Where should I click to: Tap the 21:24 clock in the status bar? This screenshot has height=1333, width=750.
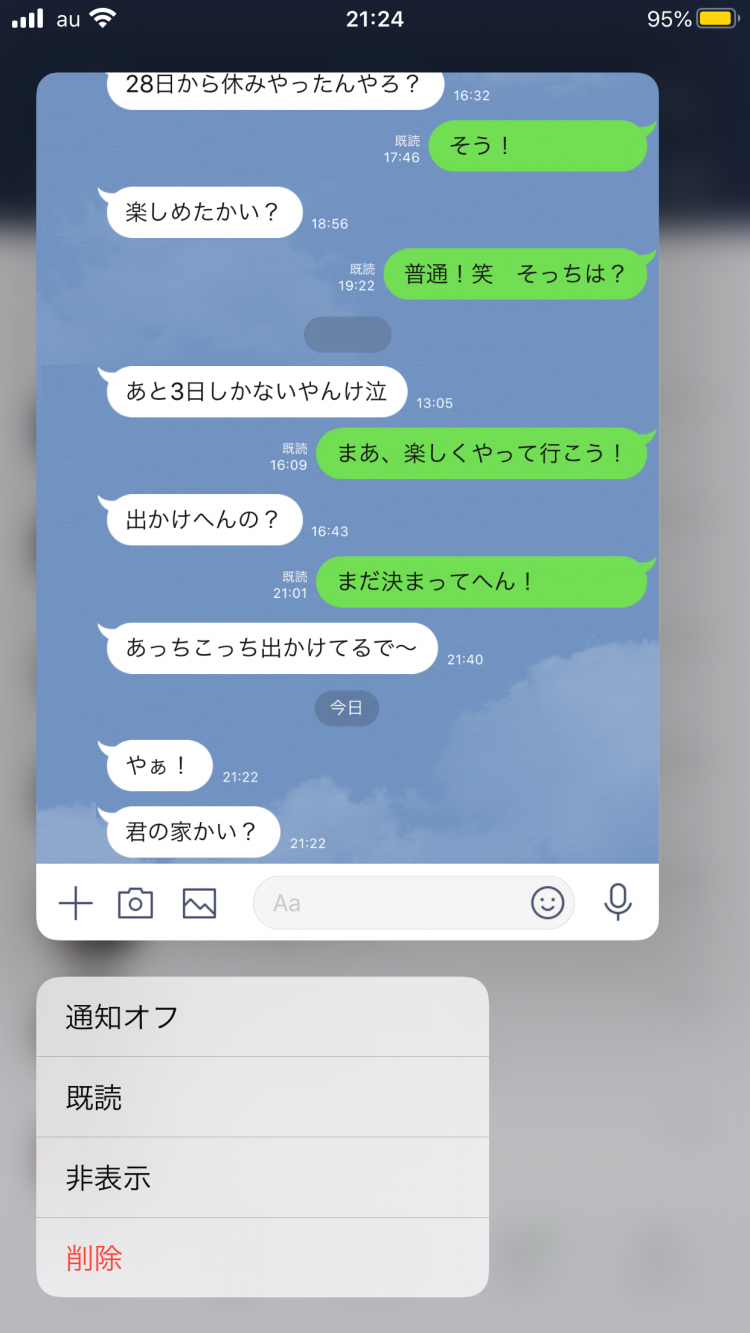(x=375, y=17)
